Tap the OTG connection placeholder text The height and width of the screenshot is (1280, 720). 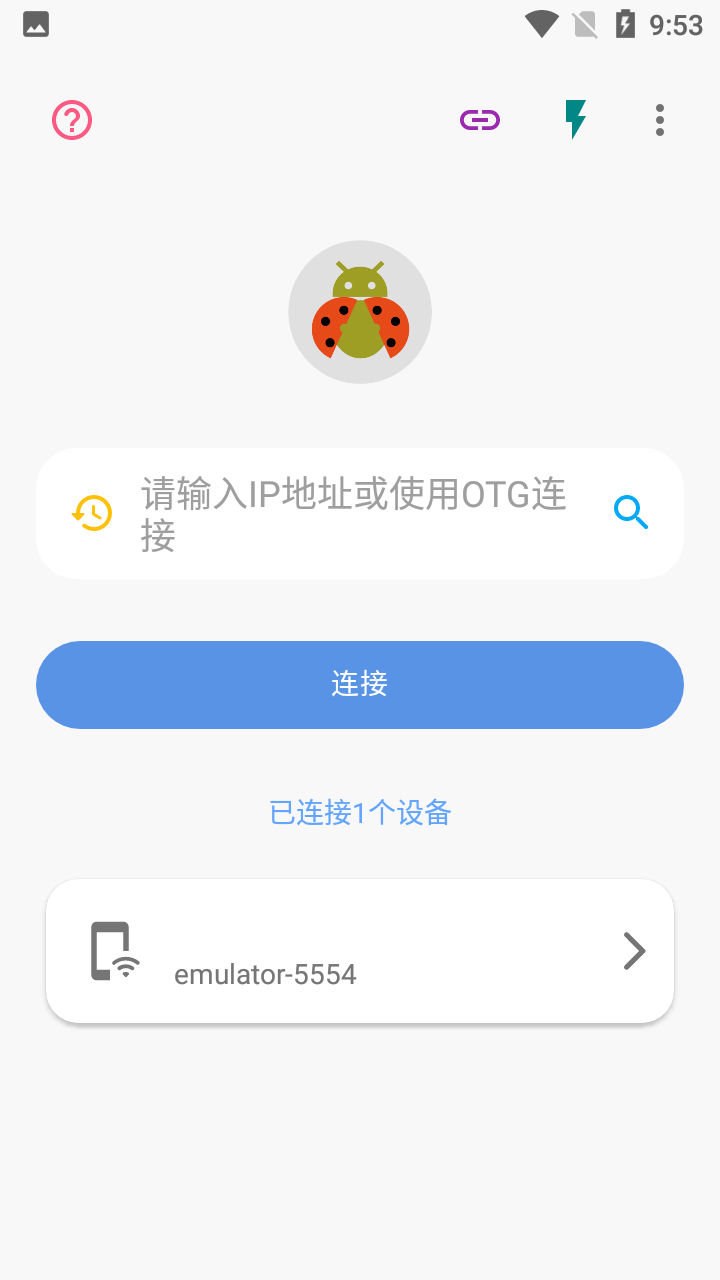[353, 512]
